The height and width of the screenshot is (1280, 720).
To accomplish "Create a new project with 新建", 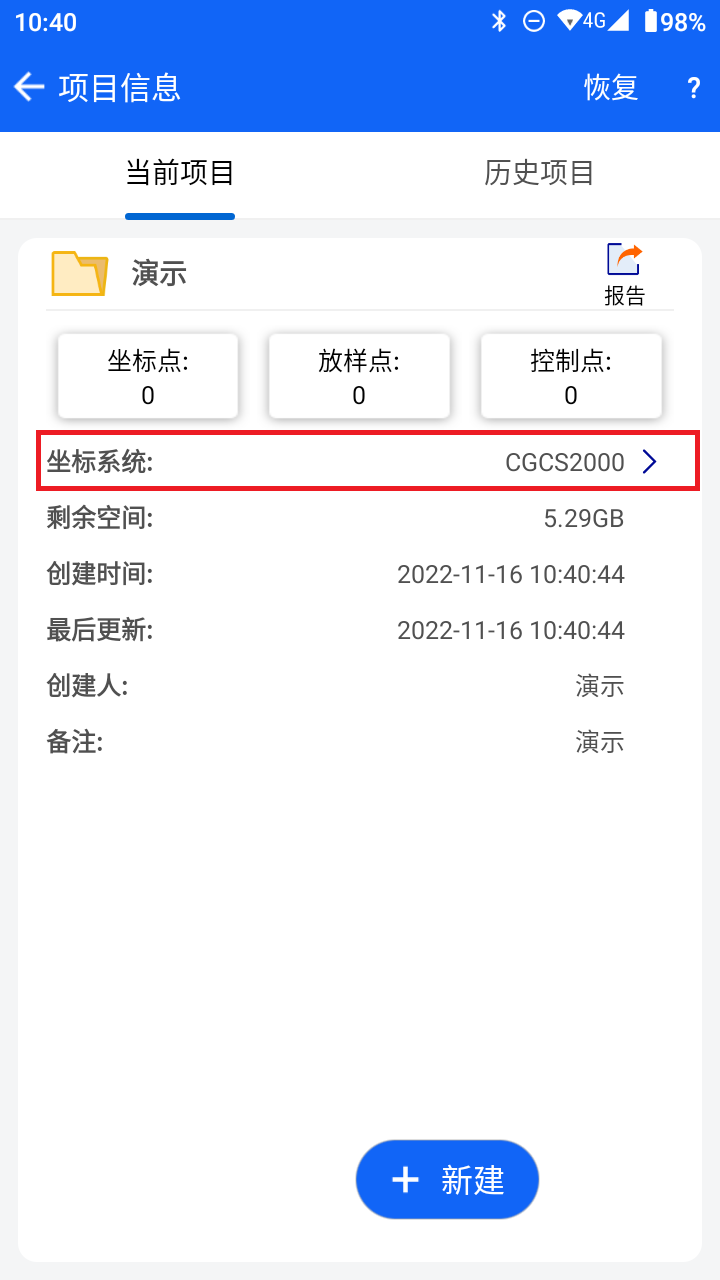I will coord(447,1180).
